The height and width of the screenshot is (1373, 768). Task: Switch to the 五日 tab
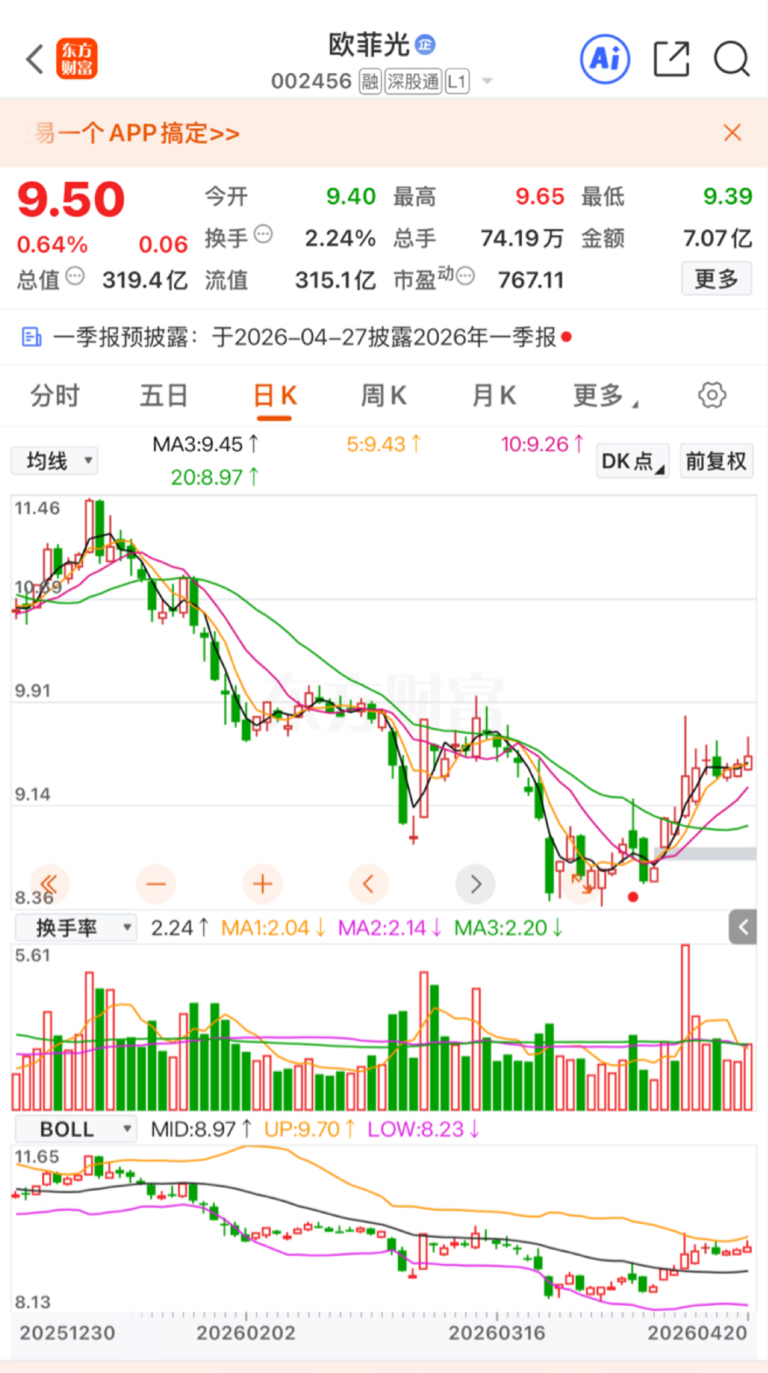point(164,396)
